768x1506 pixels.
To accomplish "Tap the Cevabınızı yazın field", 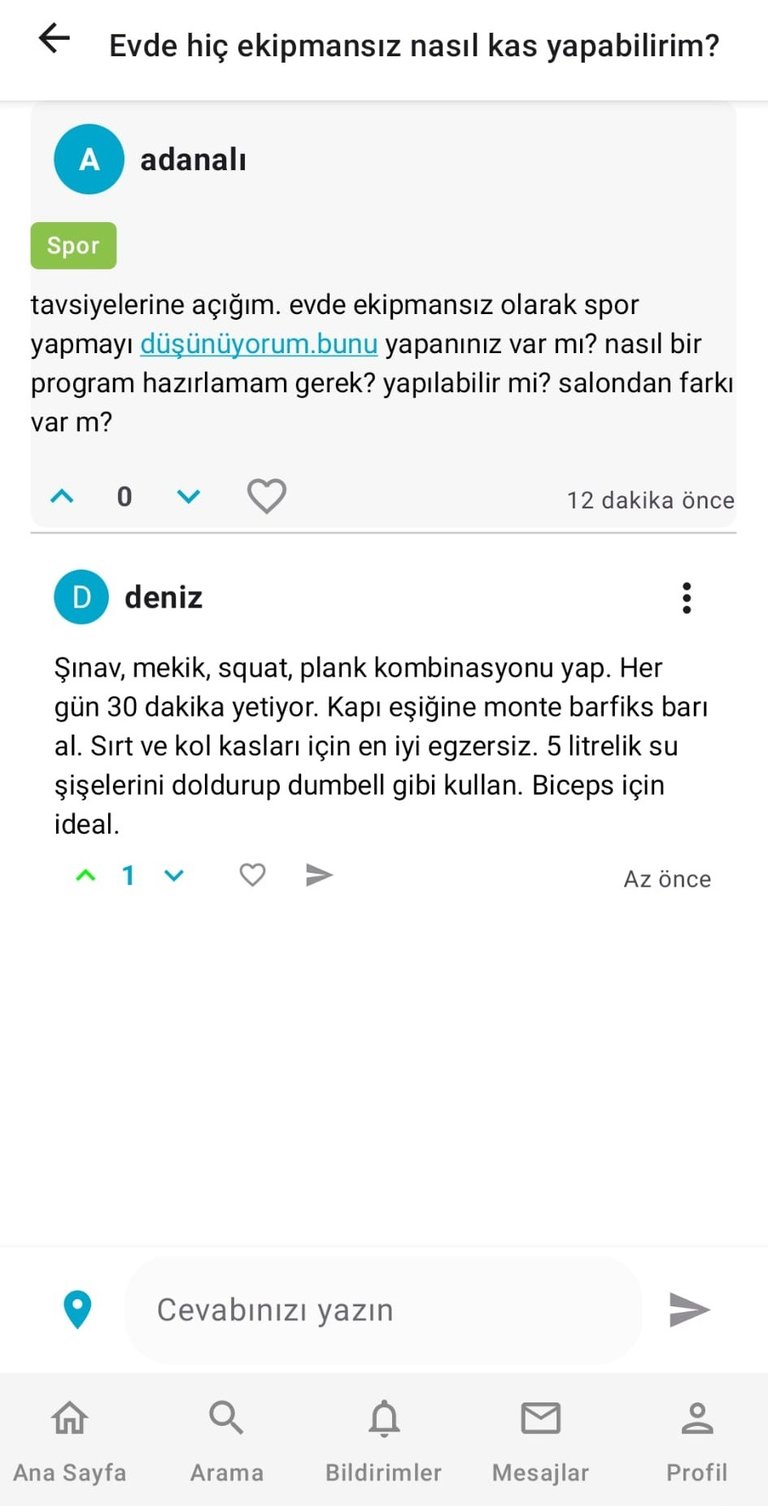I will (383, 1310).
